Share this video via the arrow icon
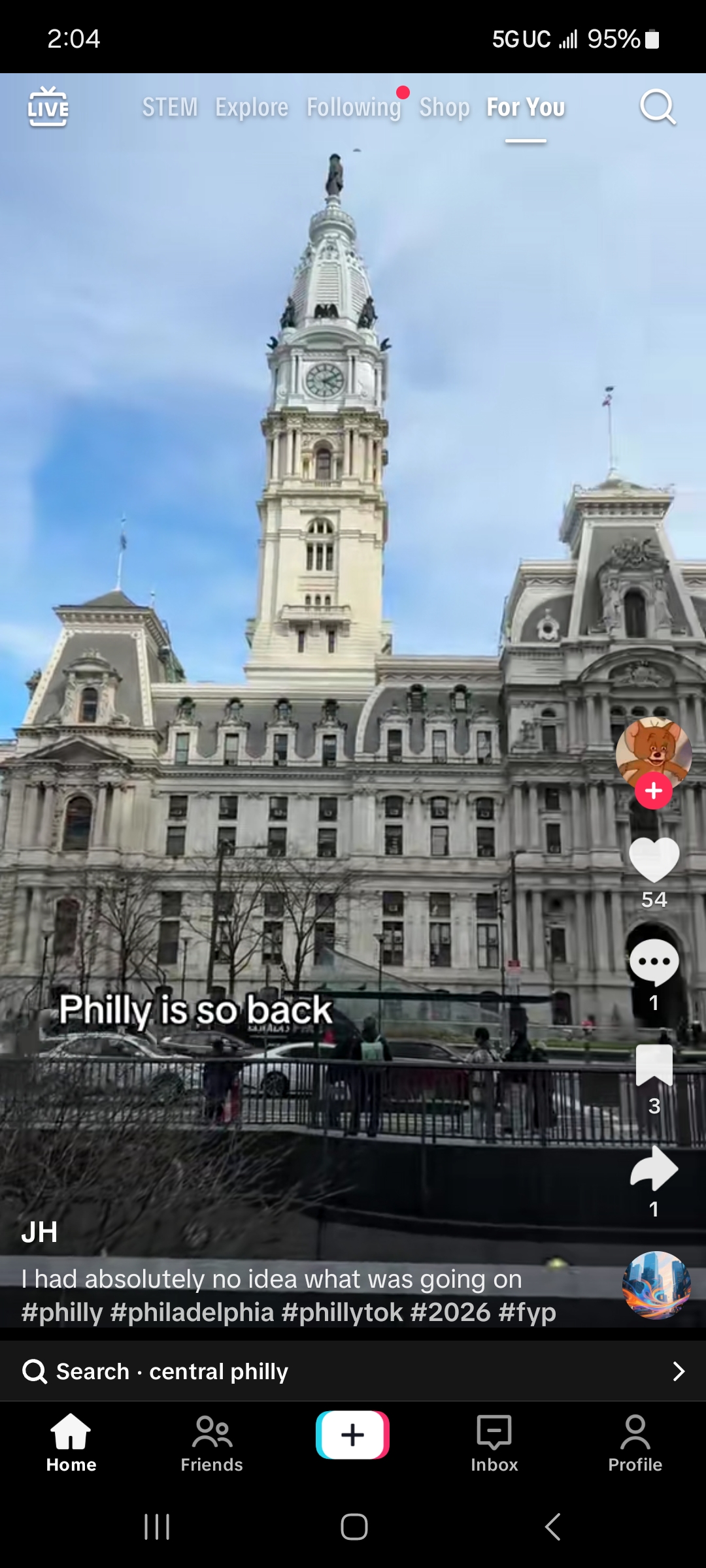706x1568 pixels. coord(654,1168)
